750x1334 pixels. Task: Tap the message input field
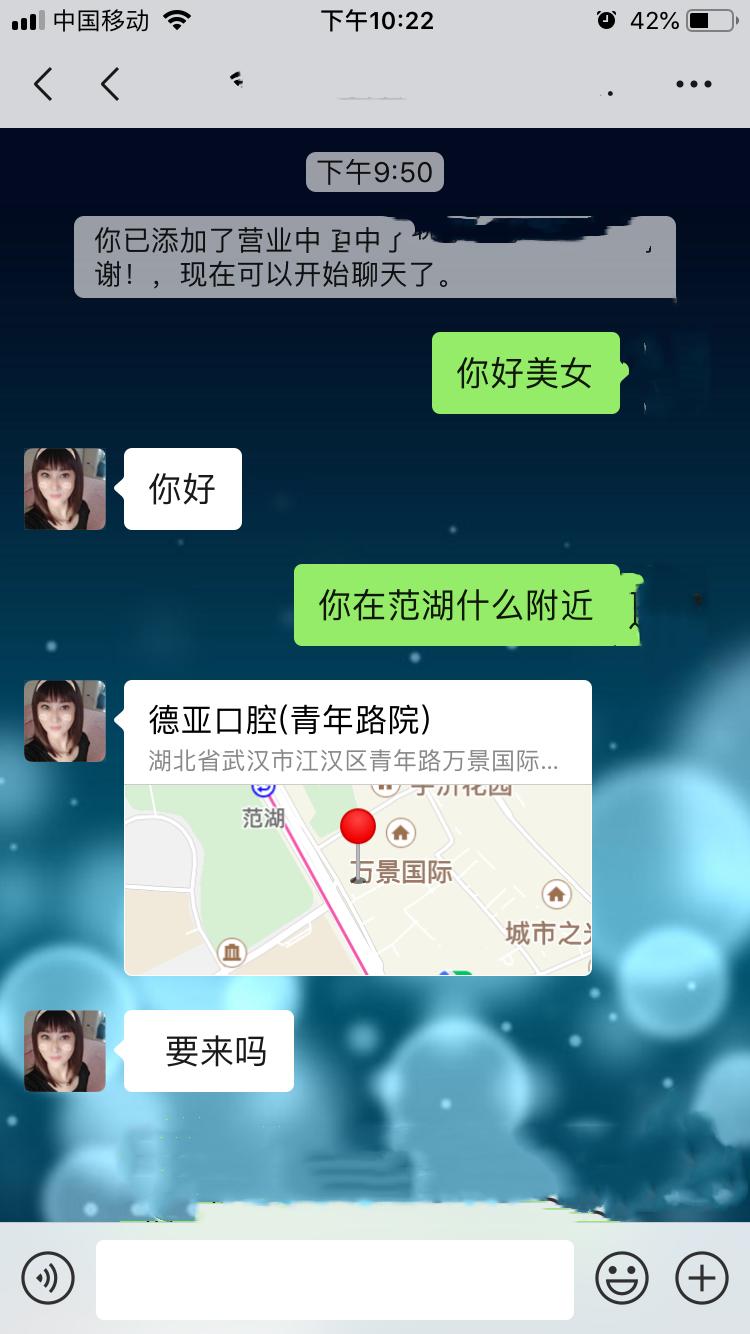coord(335,1278)
